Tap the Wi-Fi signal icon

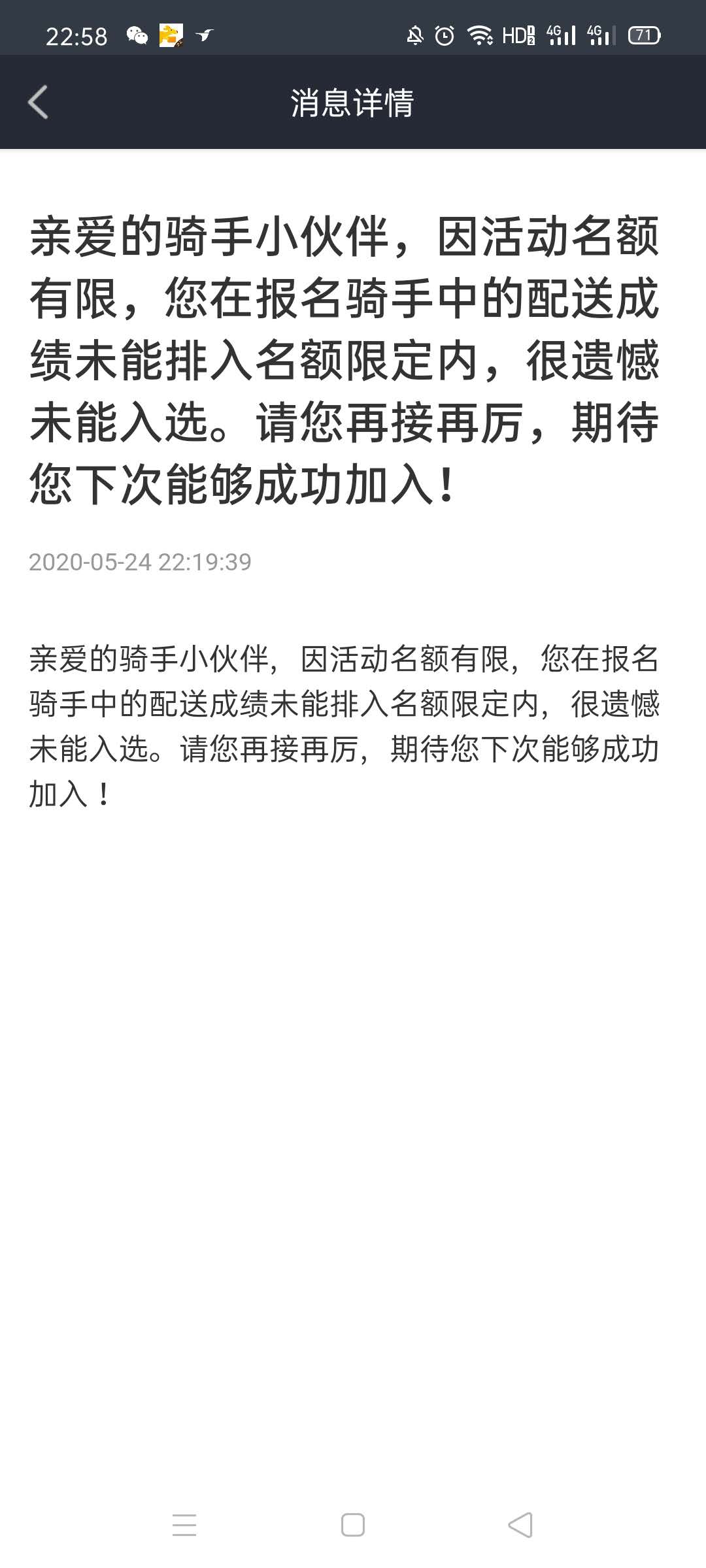(482, 36)
